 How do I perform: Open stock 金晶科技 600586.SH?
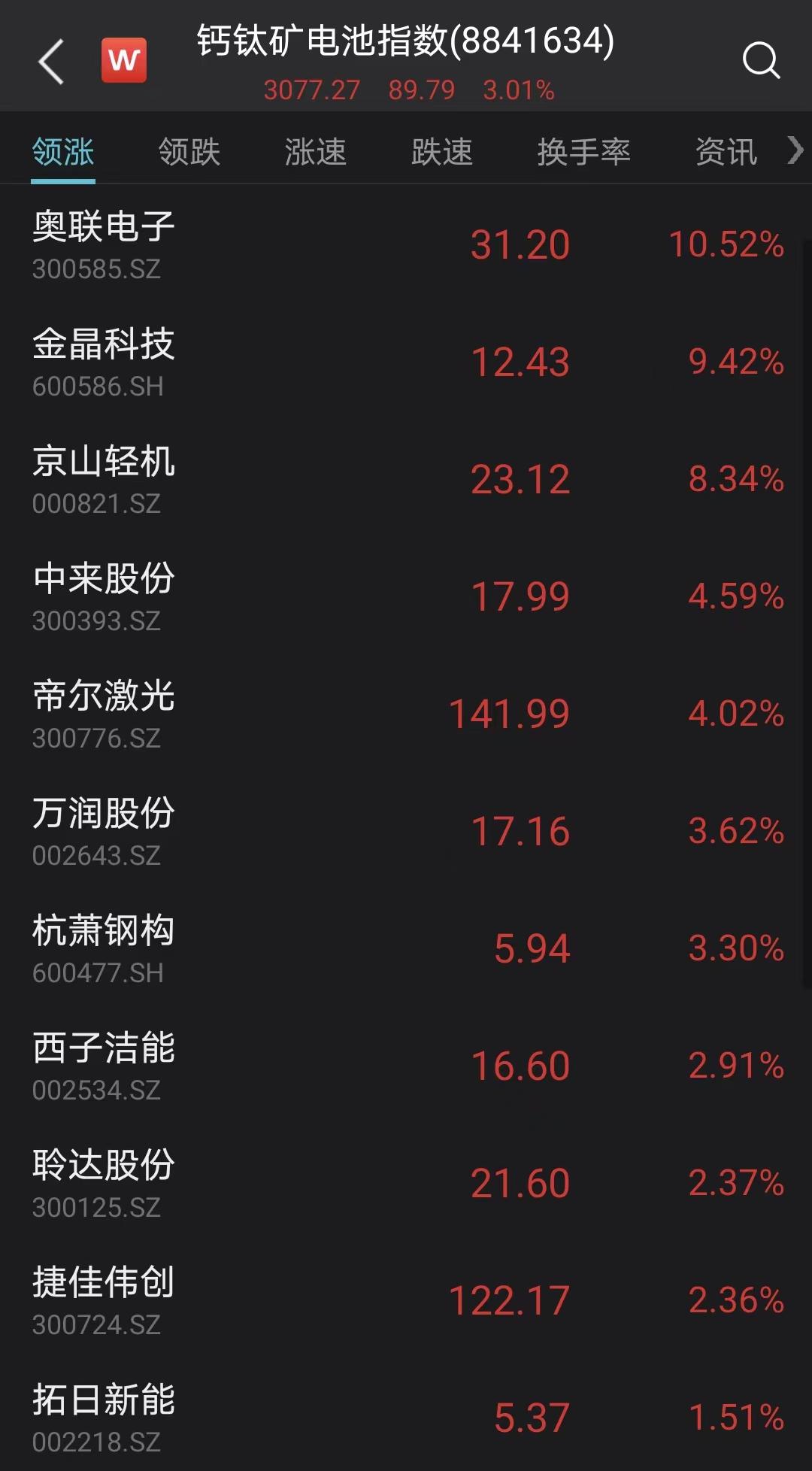[406, 362]
